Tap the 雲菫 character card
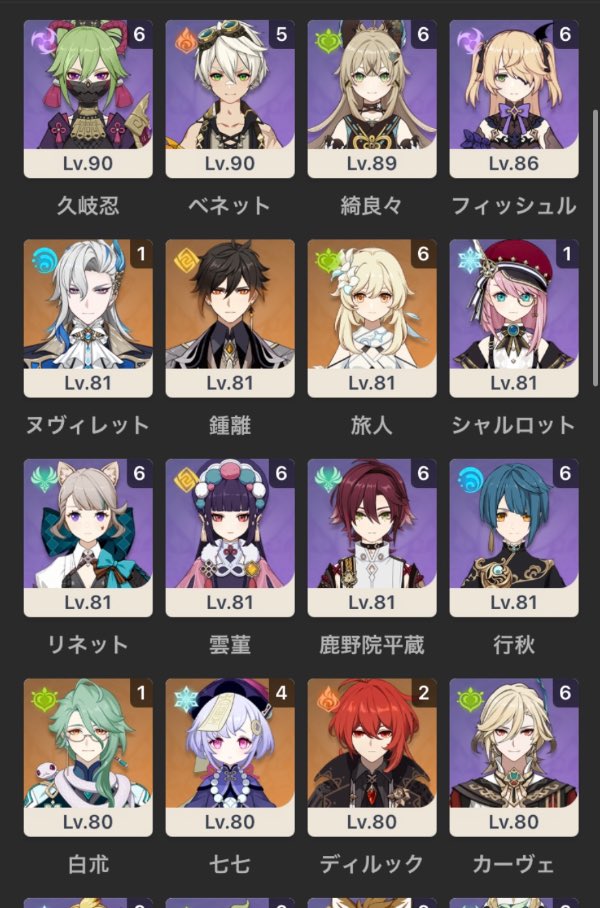This screenshot has height=908, width=600. coord(230,538)
